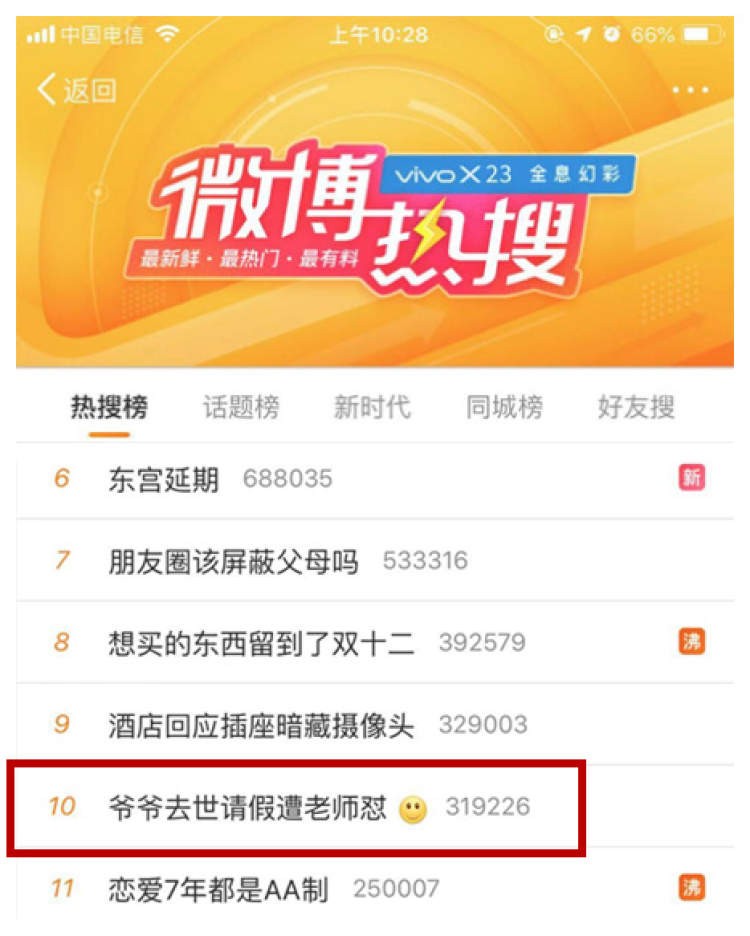Open topic 朋友圈该屏蔽父母吗
Viewport: 750px width, 936px height.
point(233,561)
